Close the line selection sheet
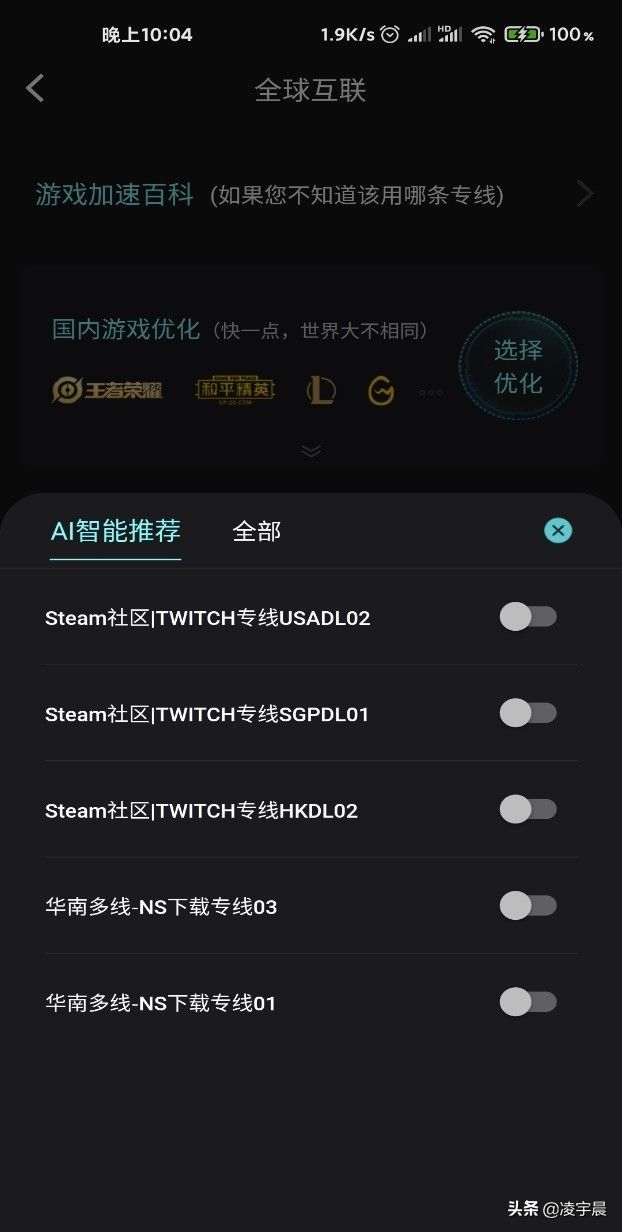Viewport: 622px width, 1232px height. click(x=558, y=530)
